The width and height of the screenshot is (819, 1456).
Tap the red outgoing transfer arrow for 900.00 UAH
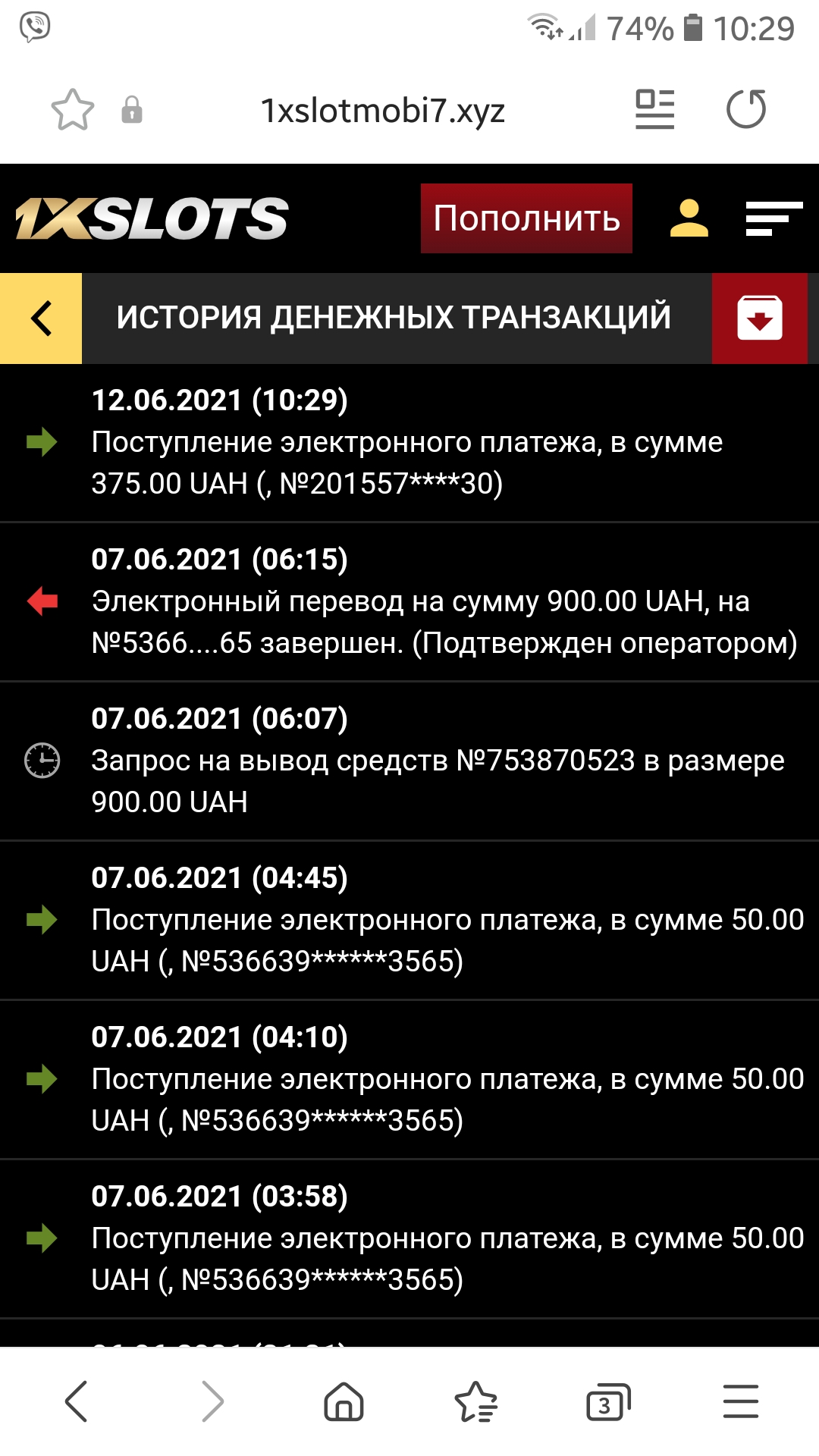tap(43, 599)
